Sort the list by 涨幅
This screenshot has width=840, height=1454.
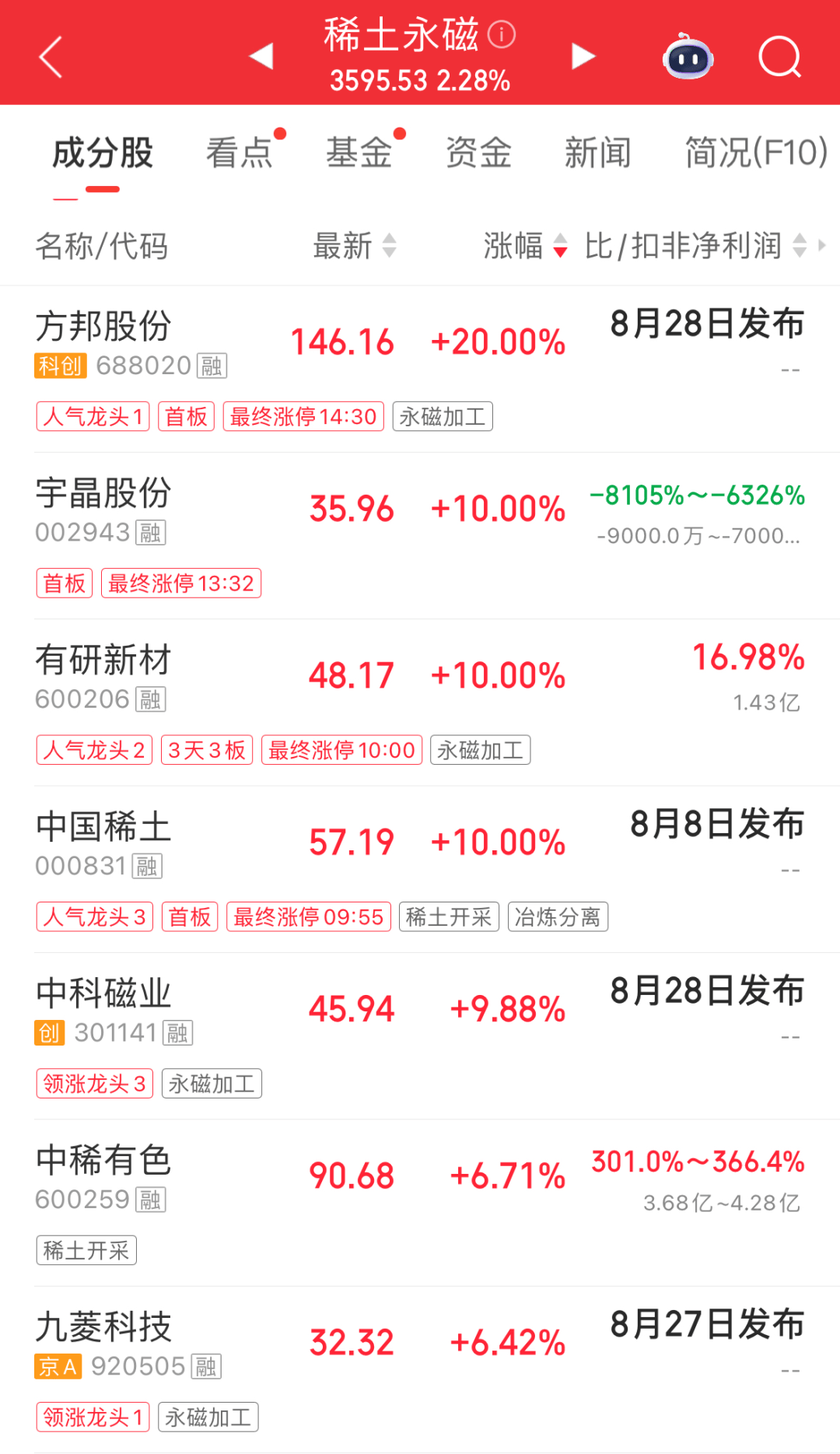[525, 246]
